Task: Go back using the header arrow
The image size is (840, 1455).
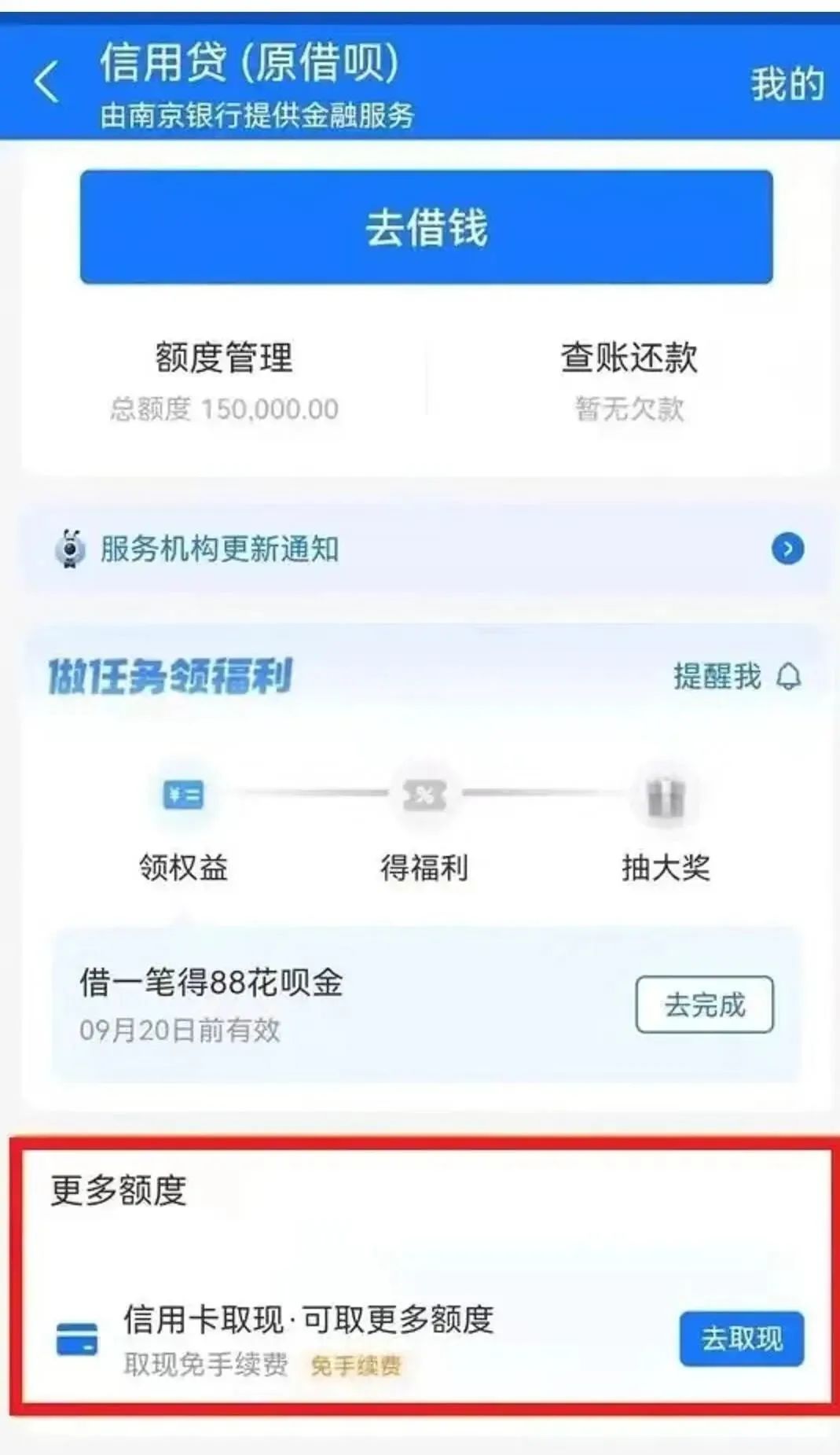Action: (x=46, y=82)
